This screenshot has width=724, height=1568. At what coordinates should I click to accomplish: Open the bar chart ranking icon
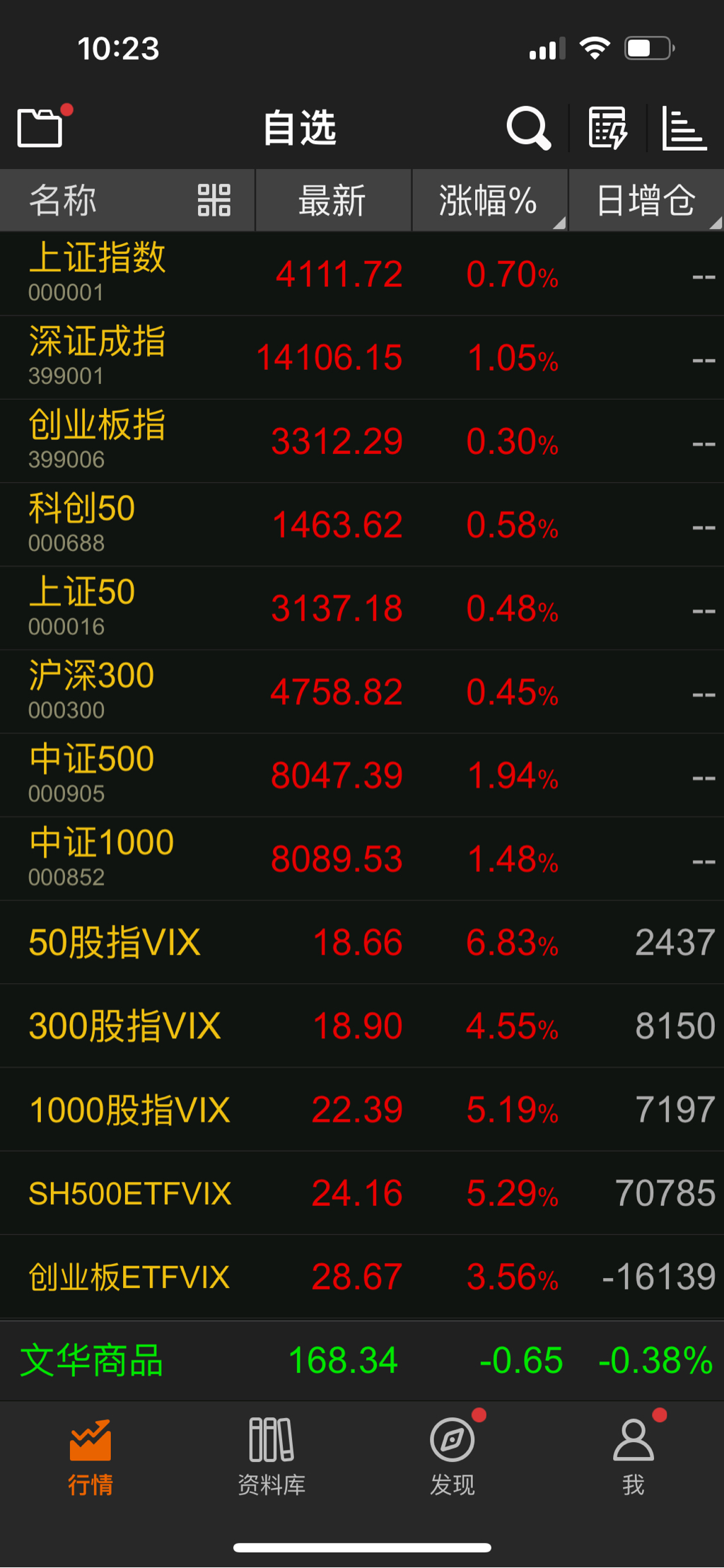click(684, 128)
